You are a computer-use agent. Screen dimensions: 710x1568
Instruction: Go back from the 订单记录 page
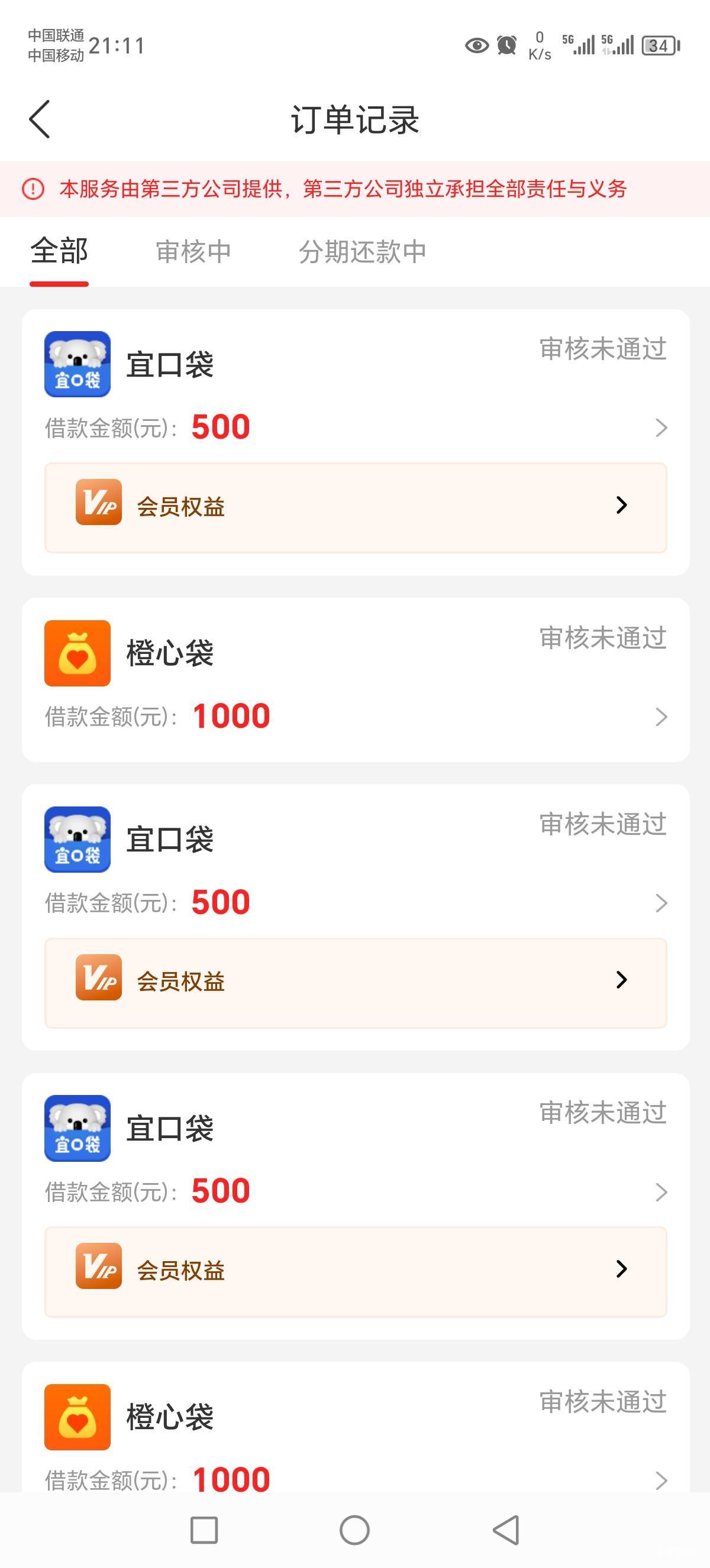coord(40,119)
